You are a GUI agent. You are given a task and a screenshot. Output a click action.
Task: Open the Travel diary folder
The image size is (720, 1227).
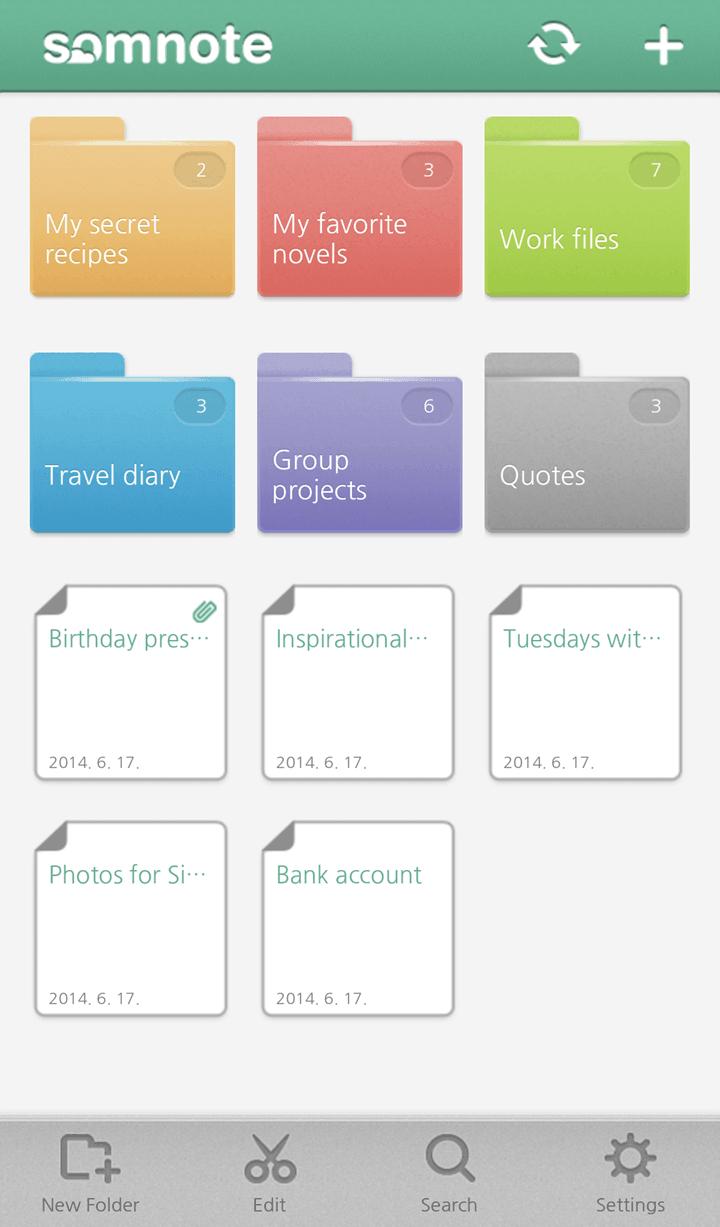pyautogui.click(x=132, y=450)
